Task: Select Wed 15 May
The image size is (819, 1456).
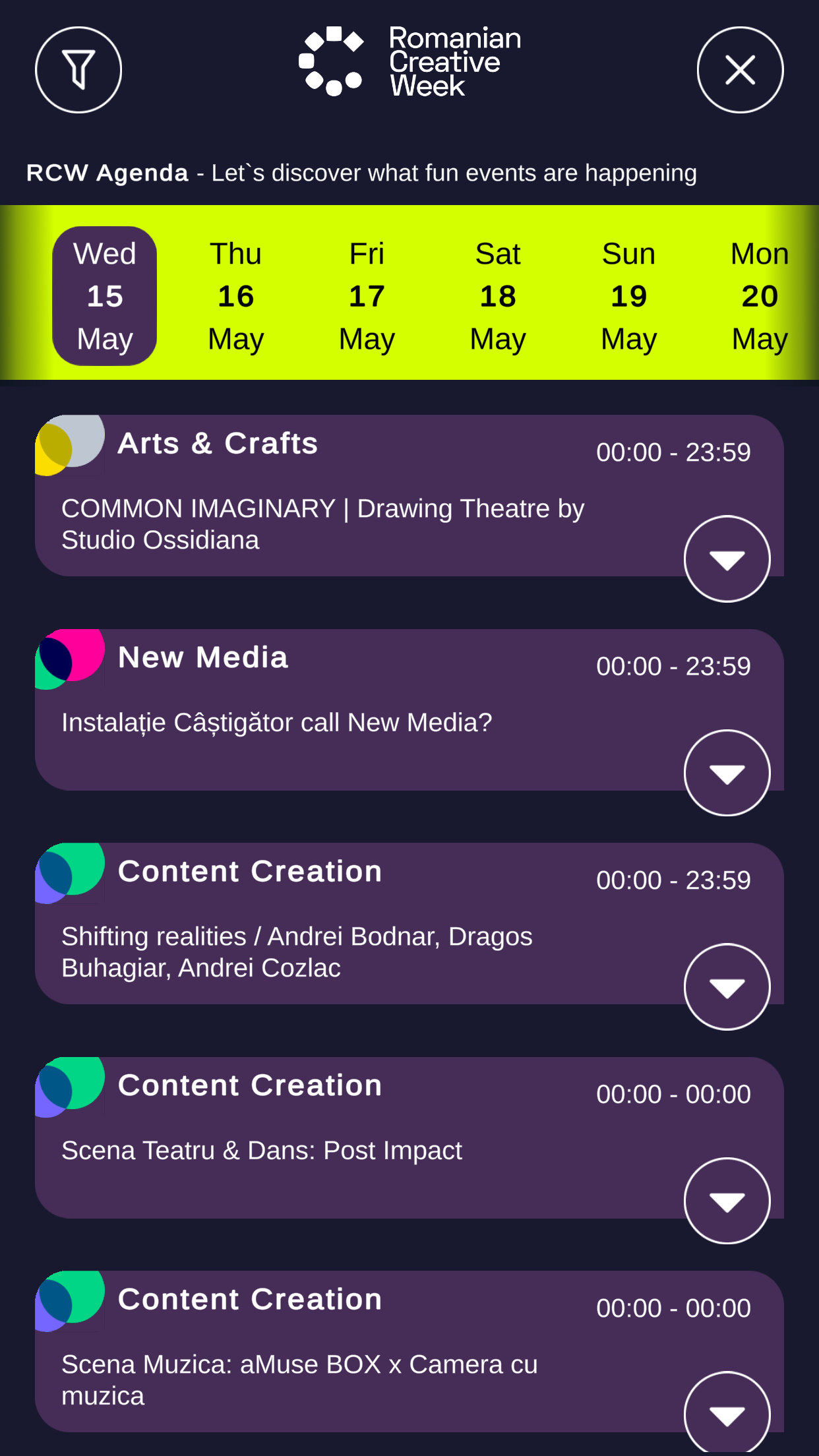Action: pos(105,296)
